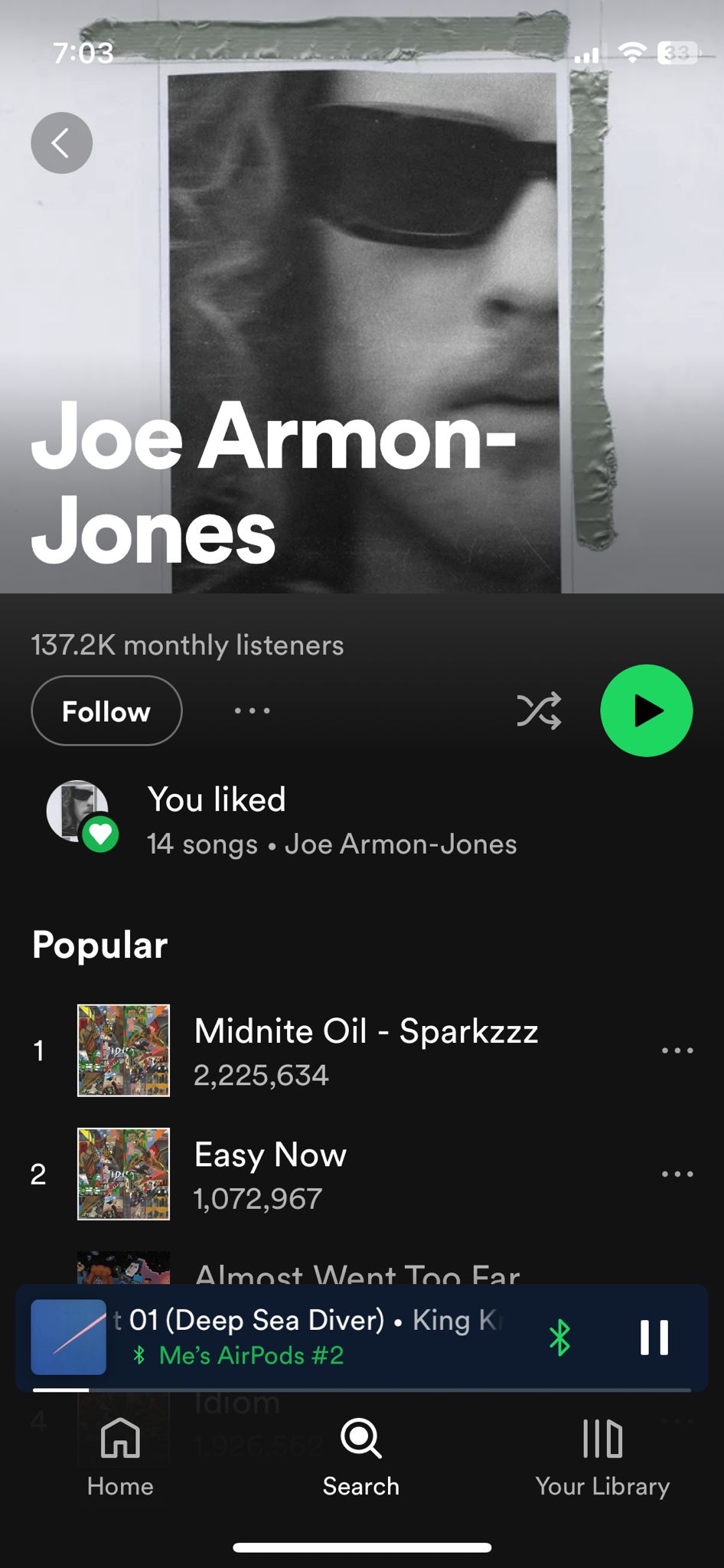Play Midnite Oil - Sparkzzz
The width and height of the screenshot is (724, 1568).
click(x=365, y=1050)
